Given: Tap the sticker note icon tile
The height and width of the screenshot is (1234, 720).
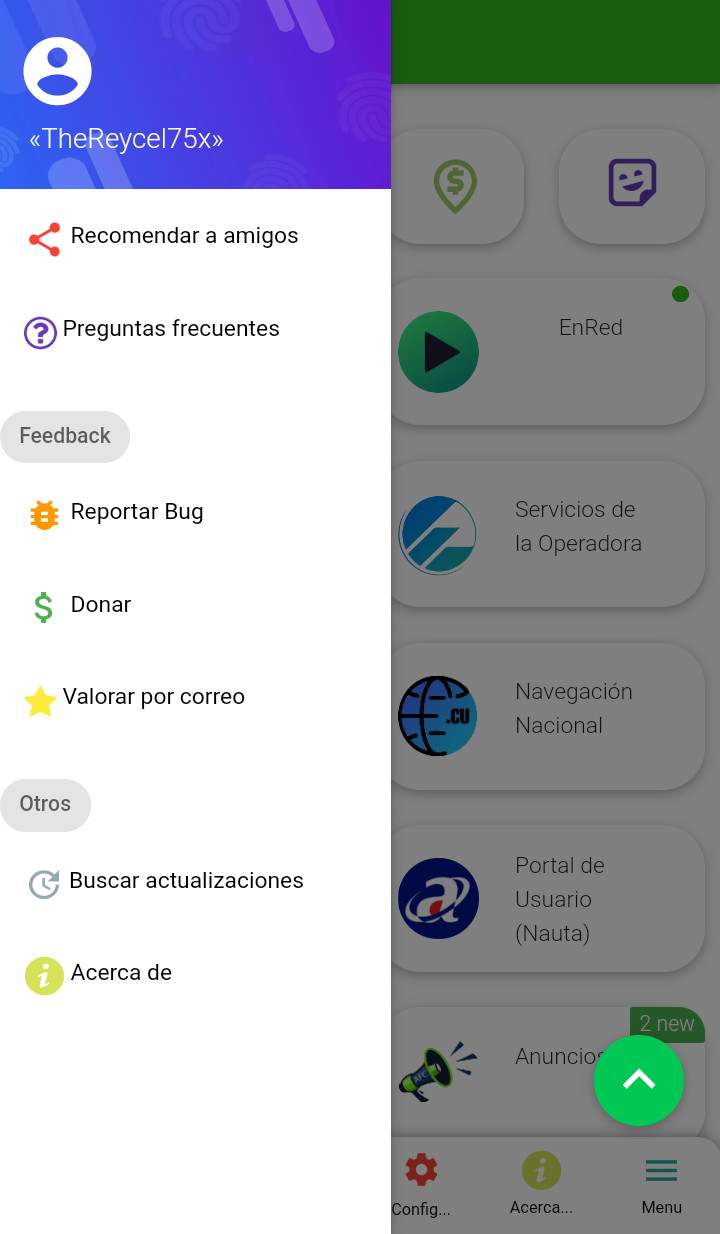Looking at the screenshot, I should pos(632,185).
